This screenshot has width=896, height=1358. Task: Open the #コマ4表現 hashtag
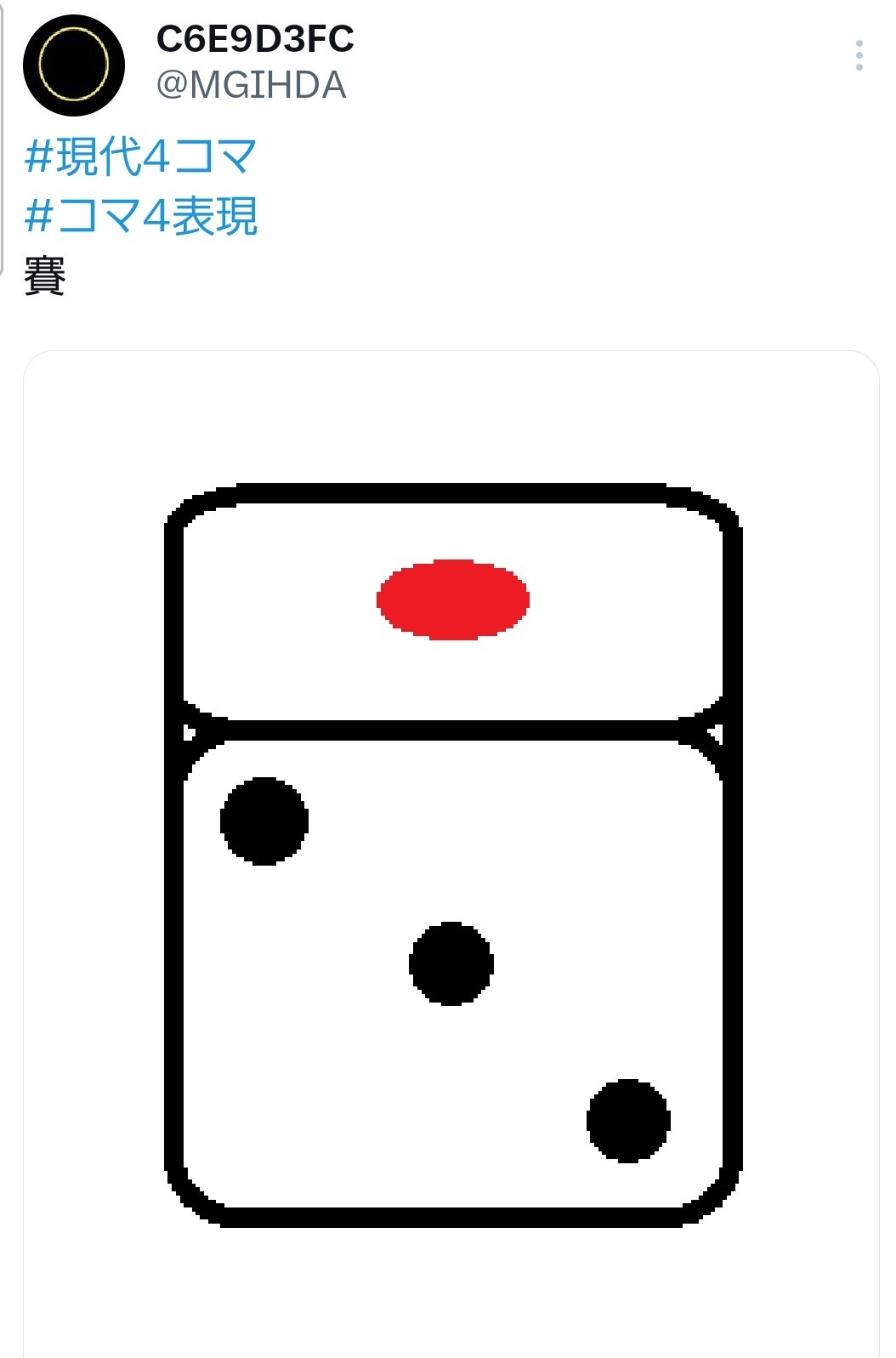coord(141,215)
